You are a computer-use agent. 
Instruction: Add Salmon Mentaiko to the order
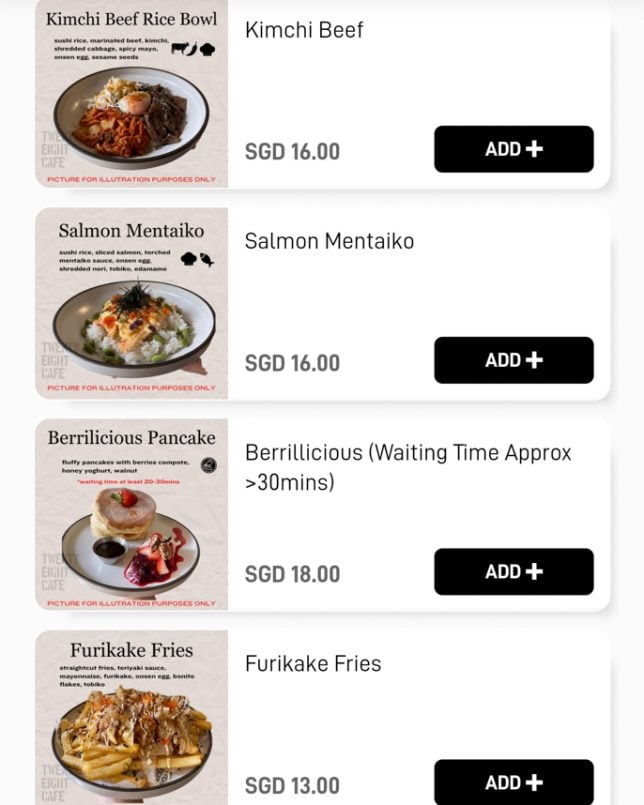(513, 360)
